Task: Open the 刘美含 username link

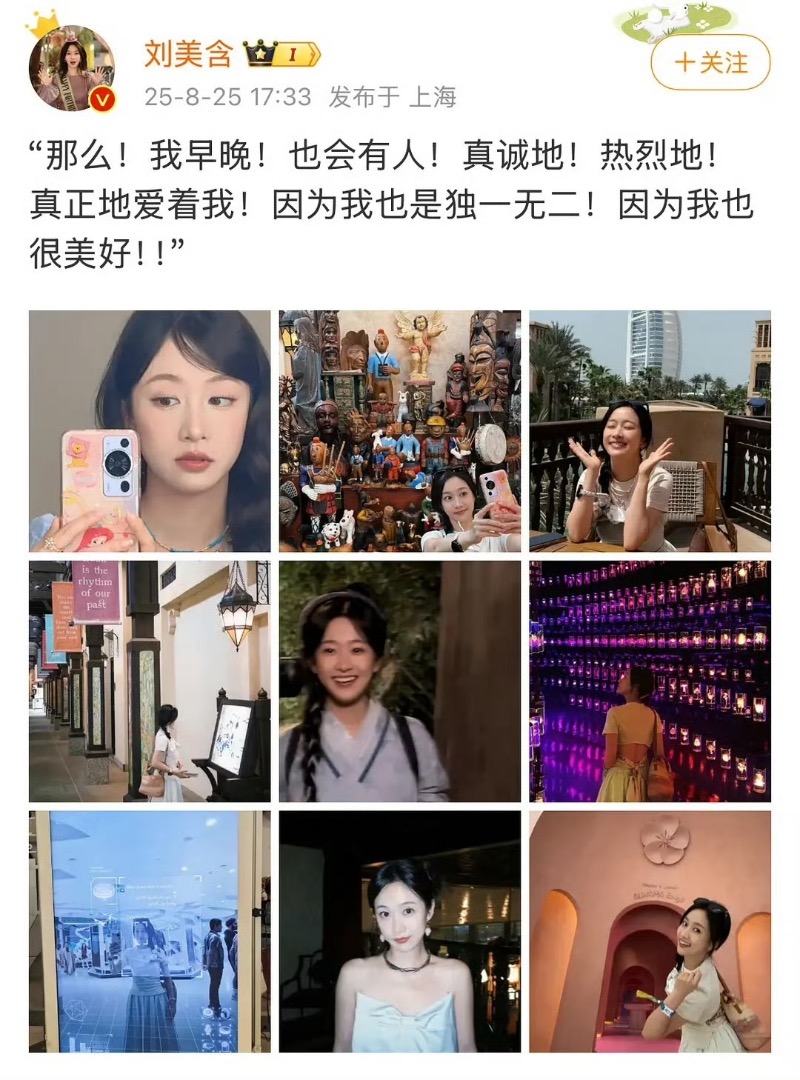Action: pyautogui.click(x=188, y=54)
